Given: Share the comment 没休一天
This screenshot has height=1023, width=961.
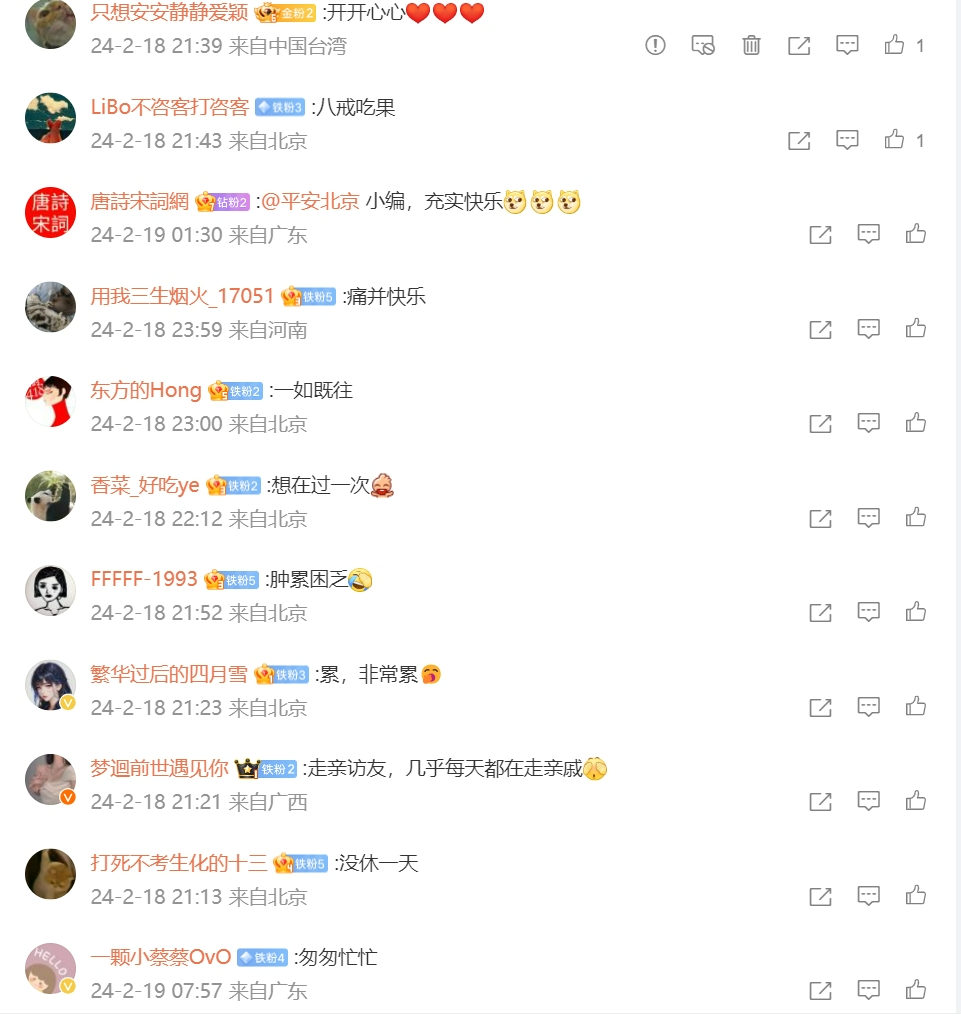Looking at the screenshot, I should click(820, 896).
